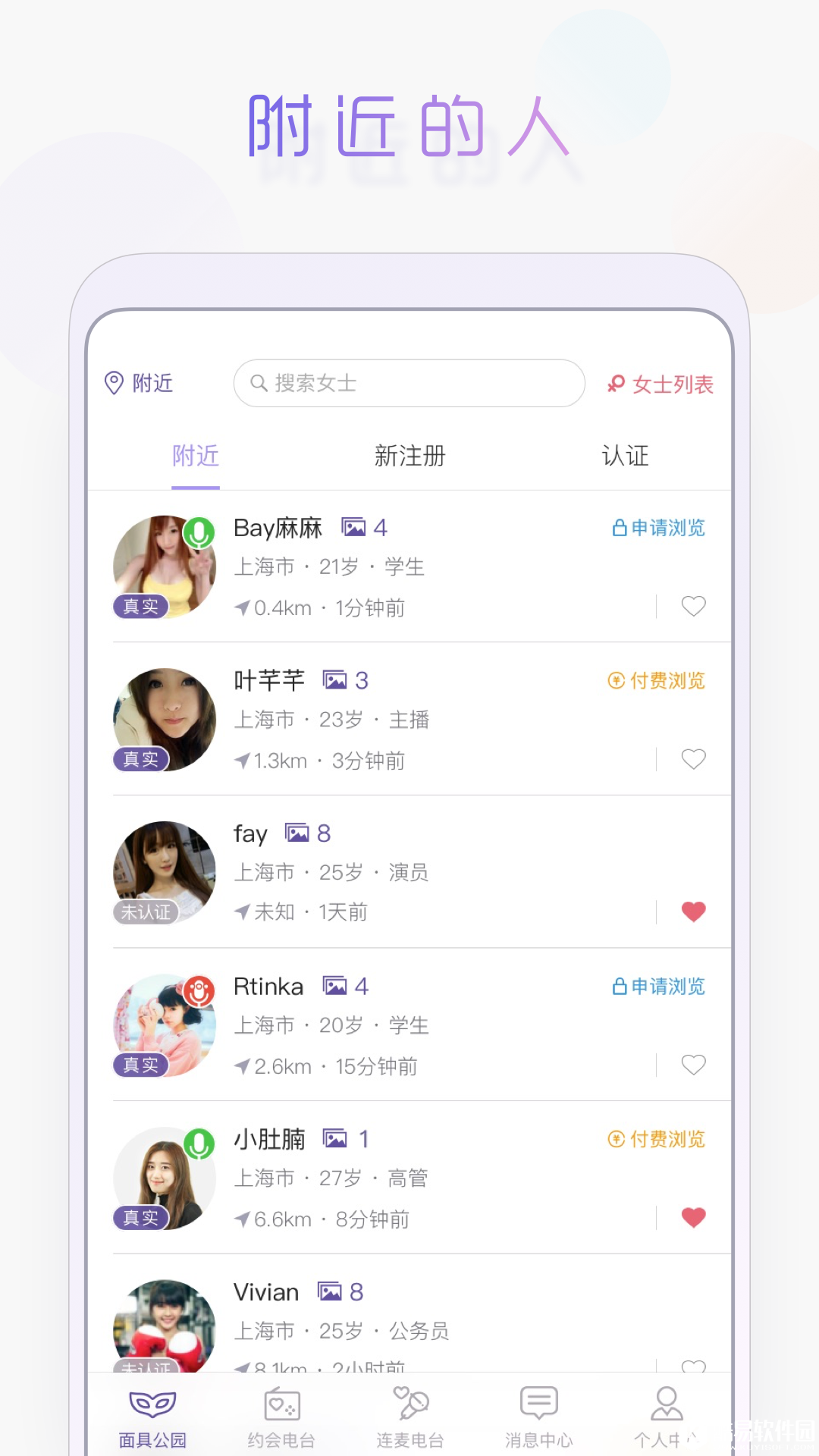Screen dimensions: 819x1456
Task: Like fay by tapping her heart
Action: coord(693,912)
